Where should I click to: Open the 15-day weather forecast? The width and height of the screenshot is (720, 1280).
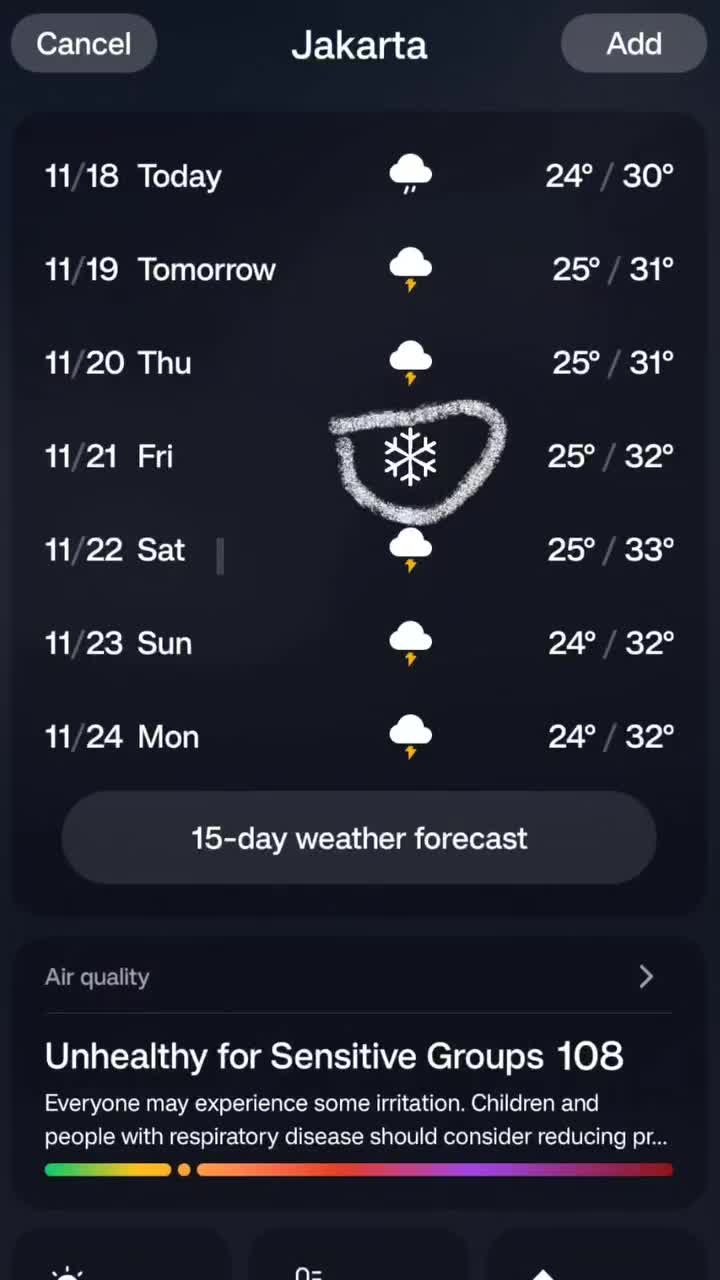click(x=359, y=838)
